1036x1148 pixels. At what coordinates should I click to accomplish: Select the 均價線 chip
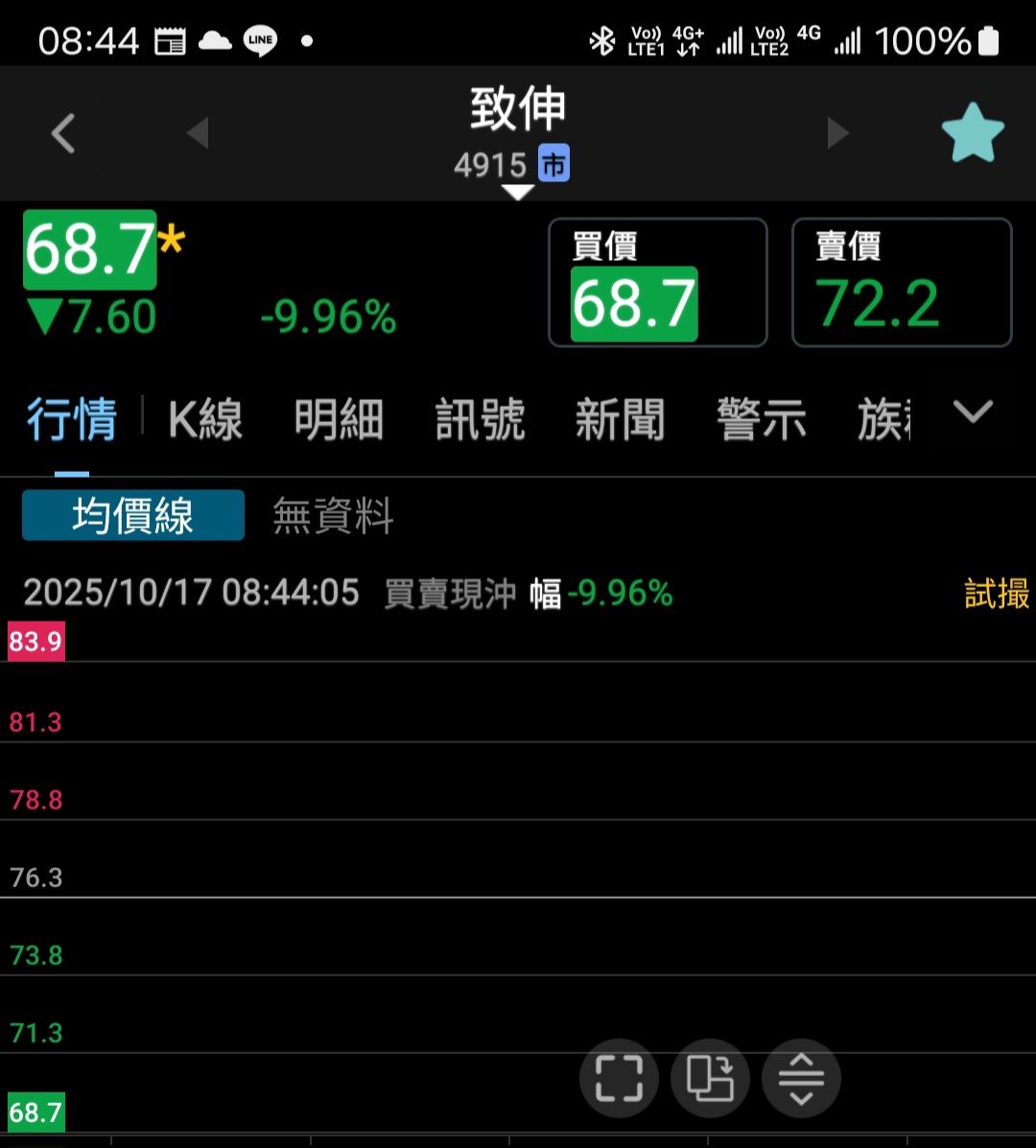[x=133, y=516]
